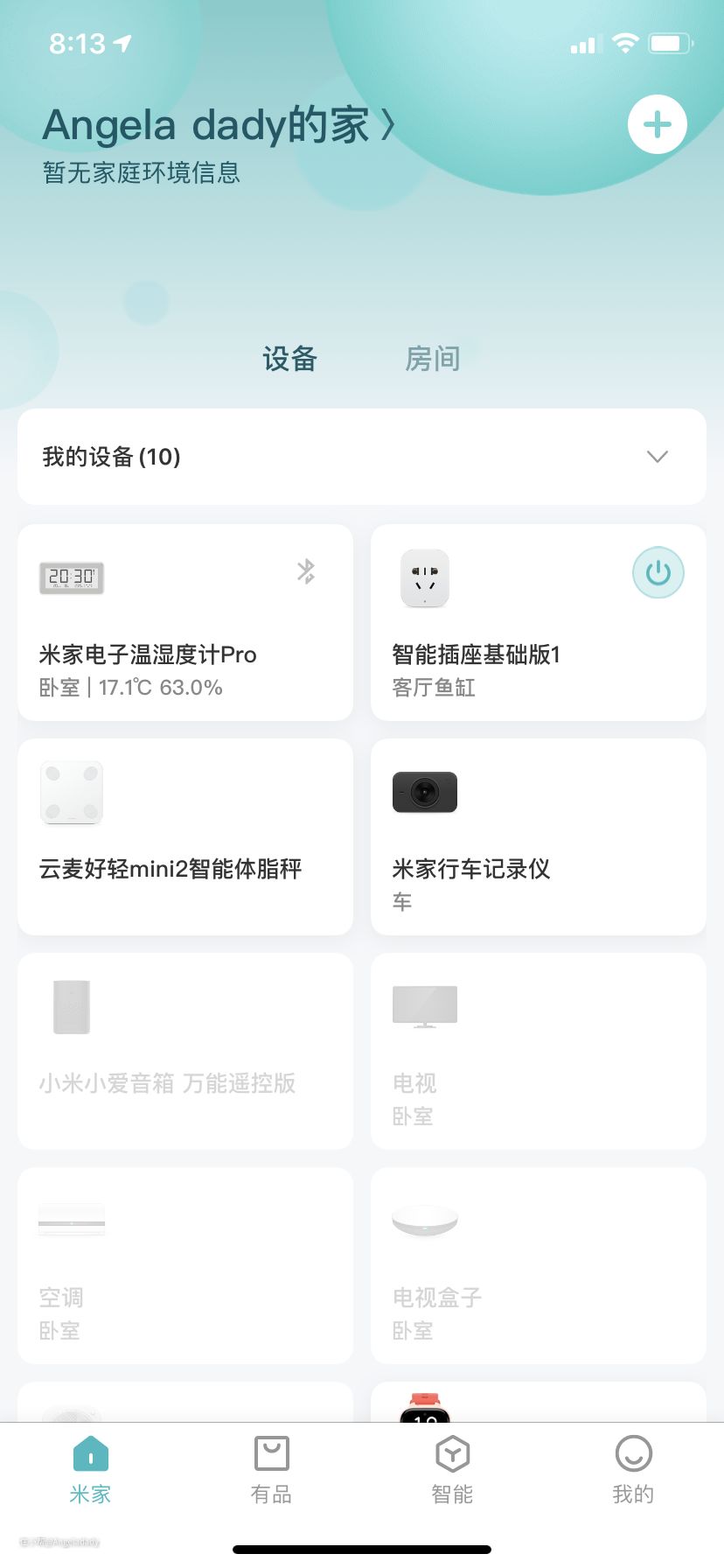Tap the plus icon to add a device

pos(658,124)
